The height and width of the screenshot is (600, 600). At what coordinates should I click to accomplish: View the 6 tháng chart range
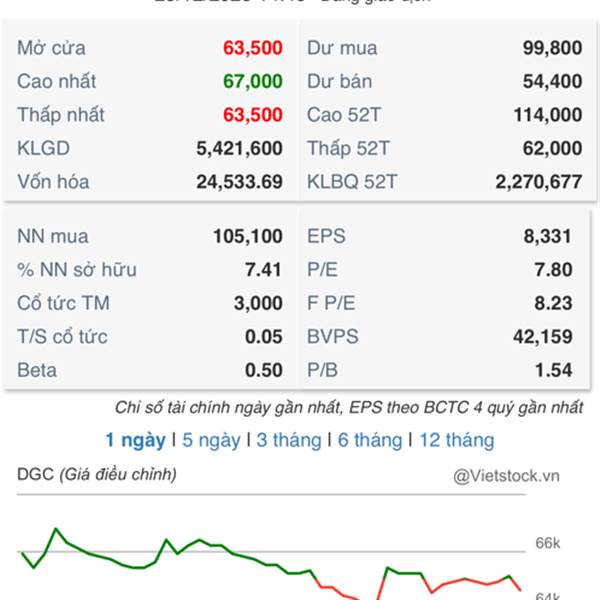click(x=369, y=440)
